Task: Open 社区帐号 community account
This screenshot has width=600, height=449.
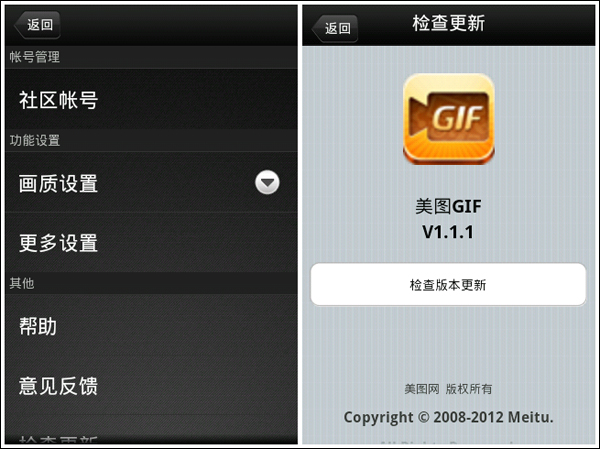Action: coord(150,100)
